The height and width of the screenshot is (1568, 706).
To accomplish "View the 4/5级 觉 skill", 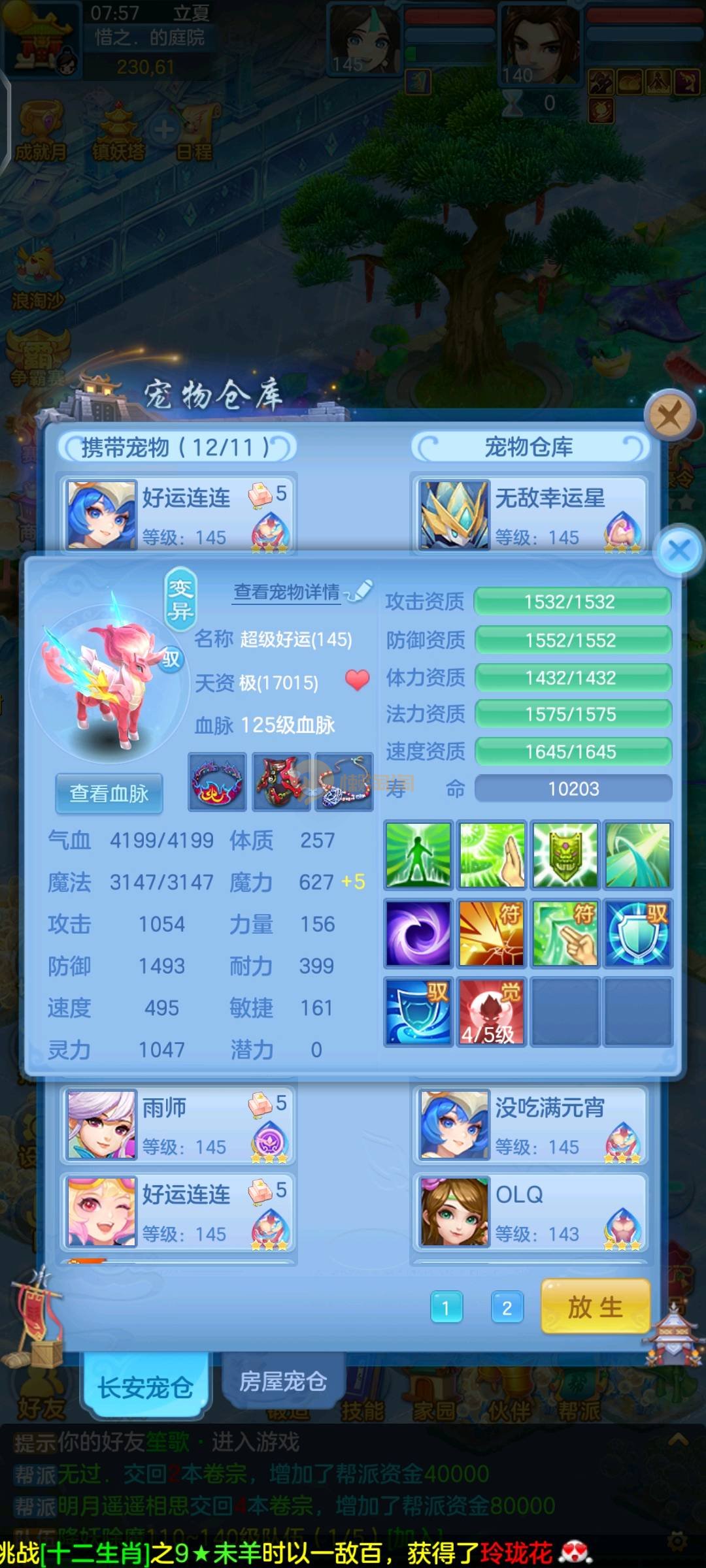I will coord(491,1011).
